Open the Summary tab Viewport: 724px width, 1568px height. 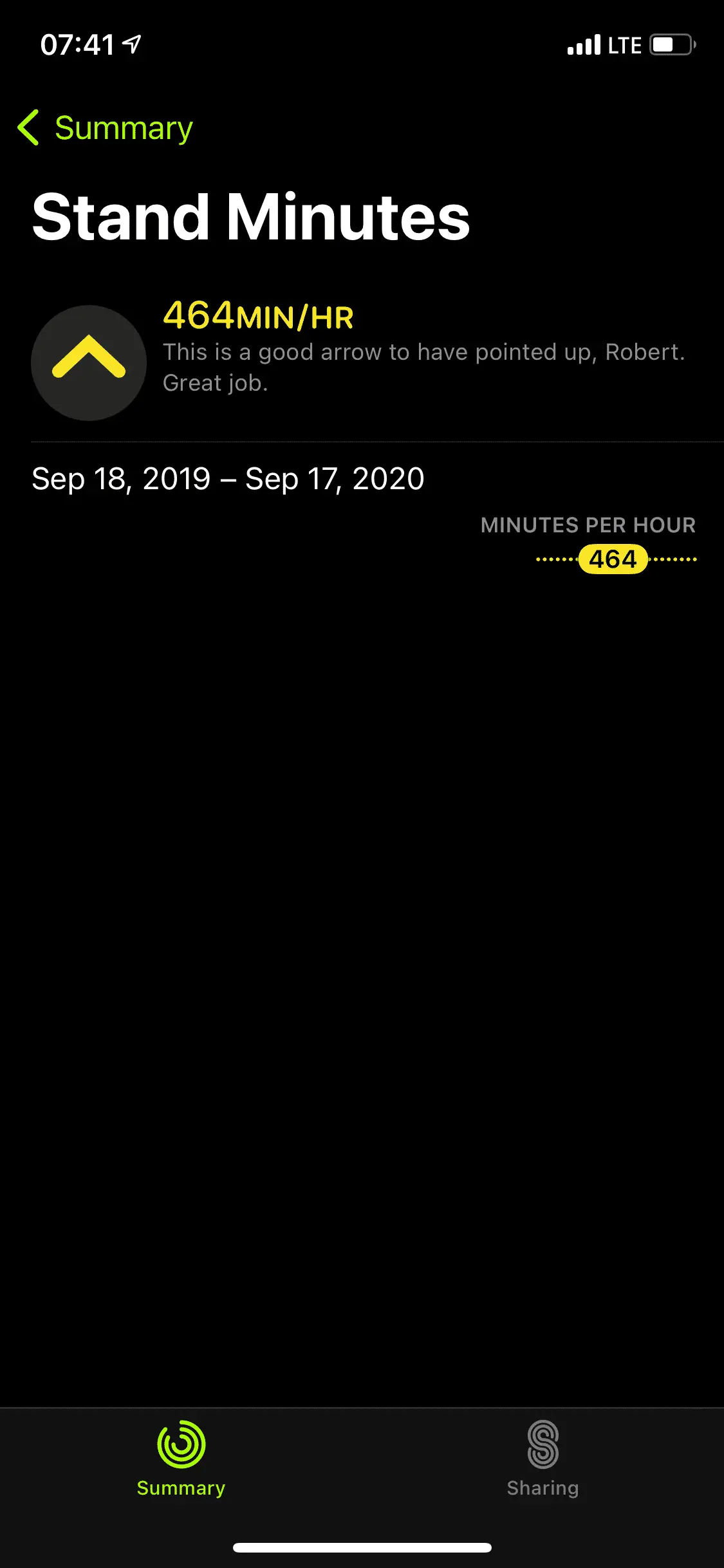click(181, 1459)
